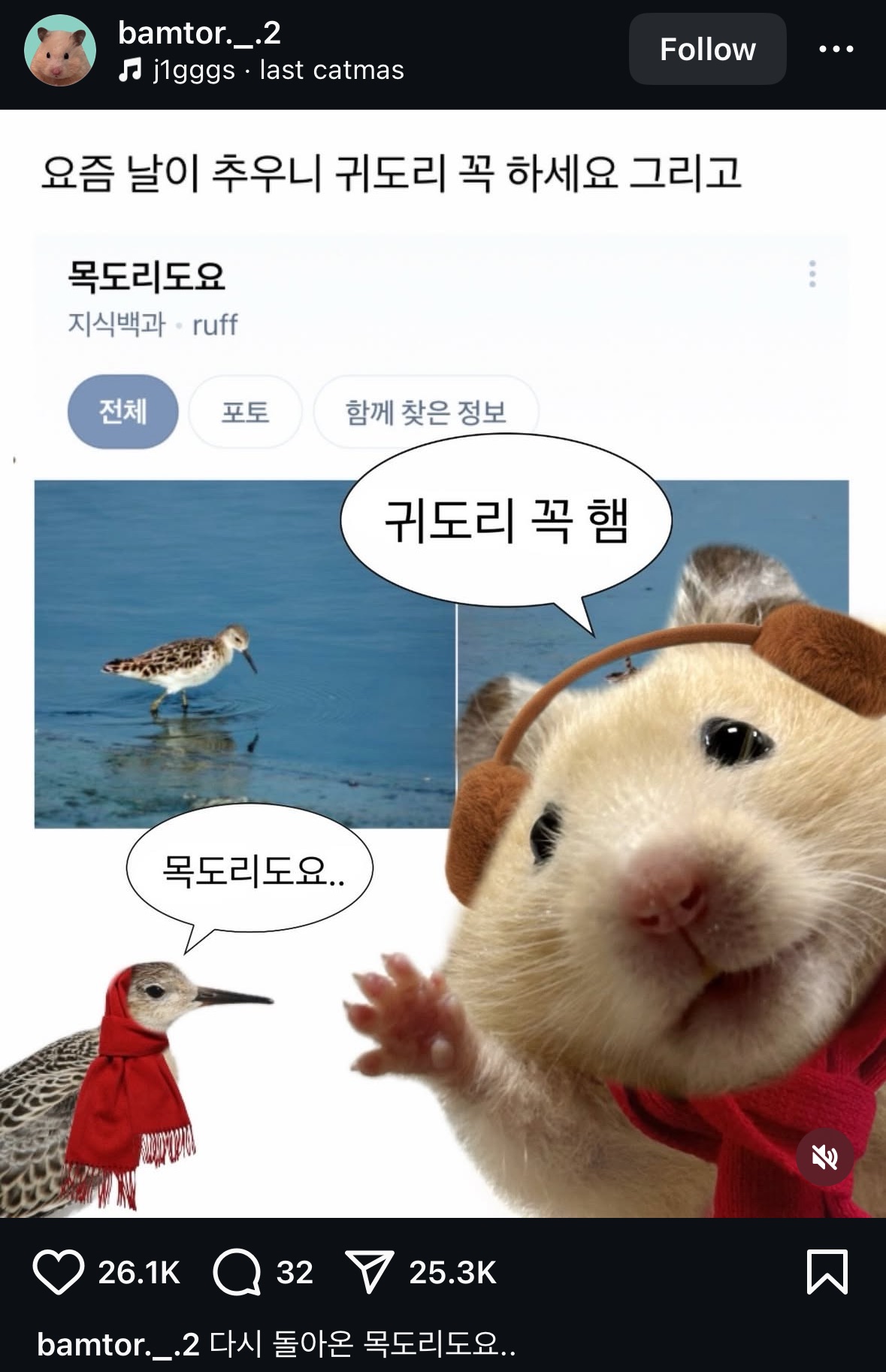Unmute the video sound
Image resolution: width=886 pixels, height=1372 pixels.
pos(824,1158)
